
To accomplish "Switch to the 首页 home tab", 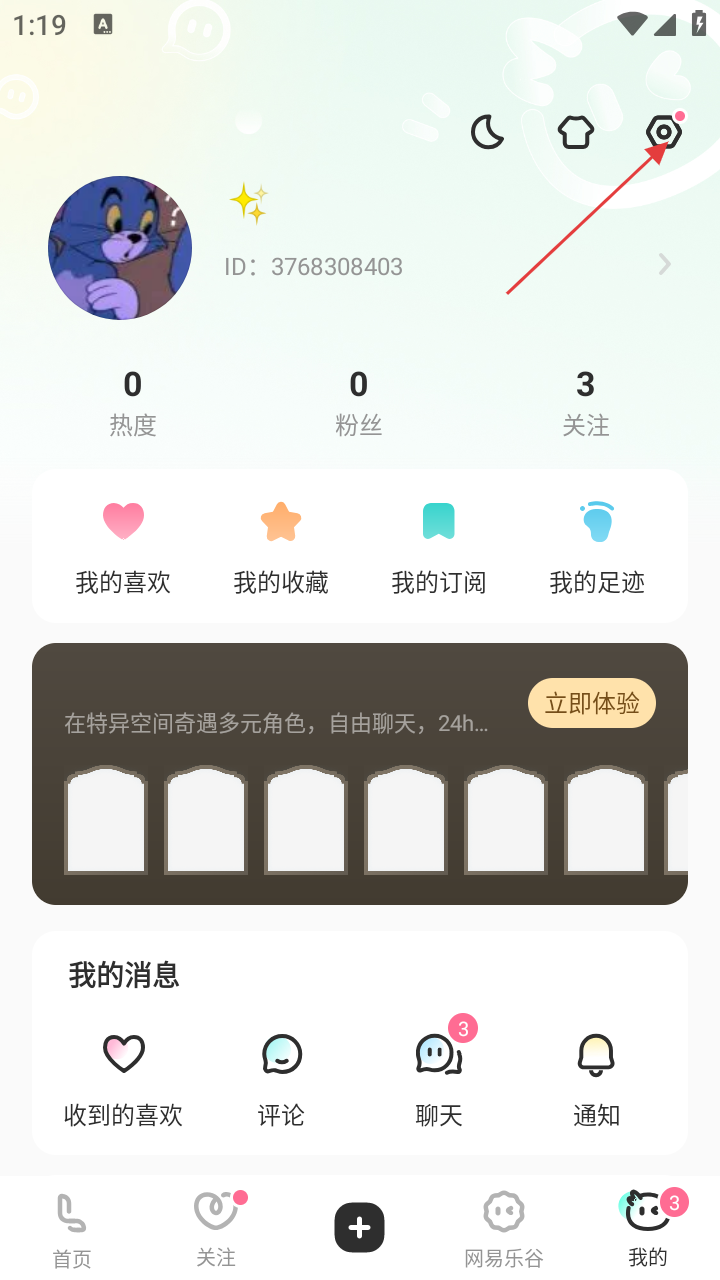I will click(x=72, y=1230).
